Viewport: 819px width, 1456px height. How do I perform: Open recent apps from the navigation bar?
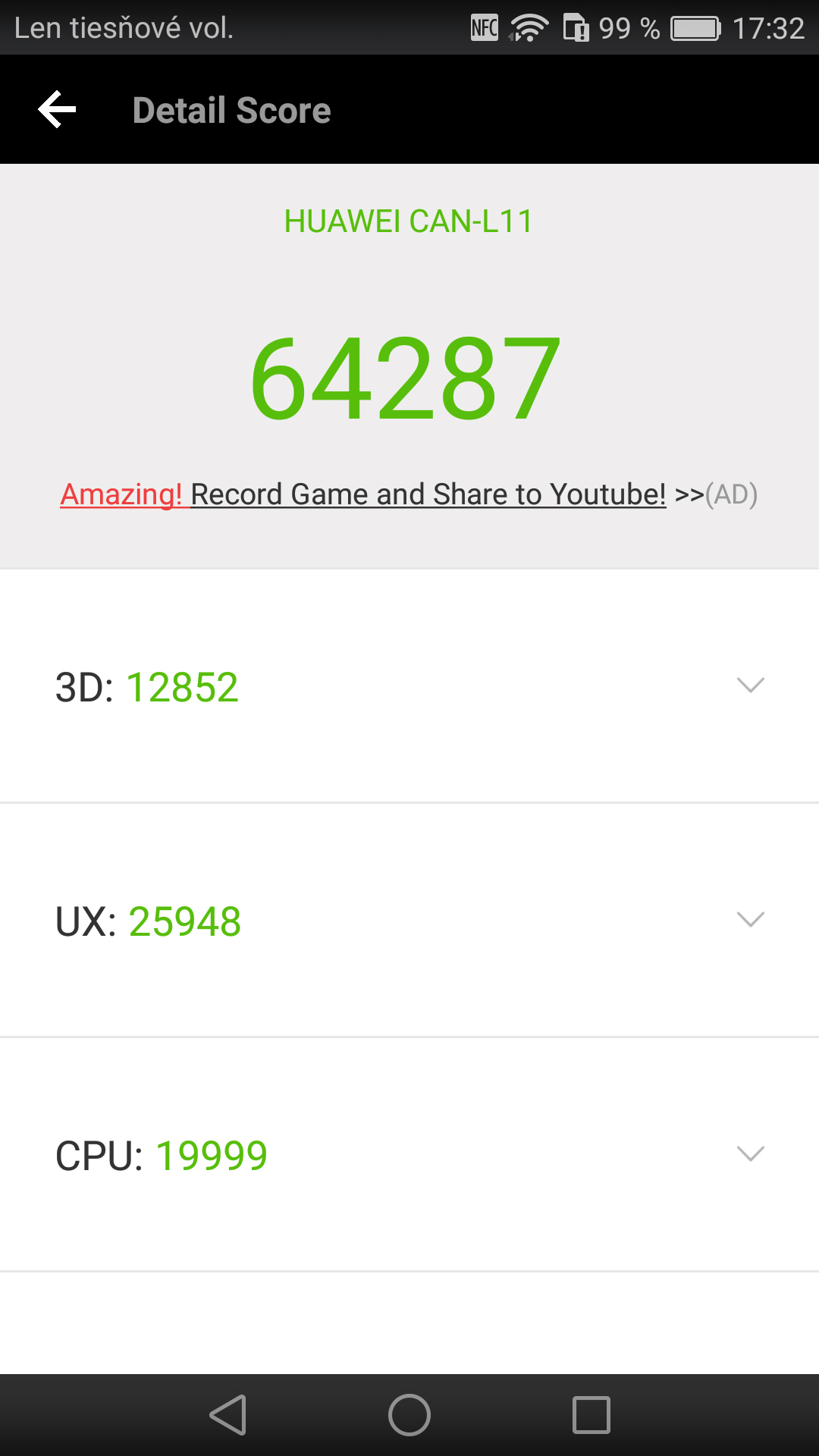pos(591,1415)
